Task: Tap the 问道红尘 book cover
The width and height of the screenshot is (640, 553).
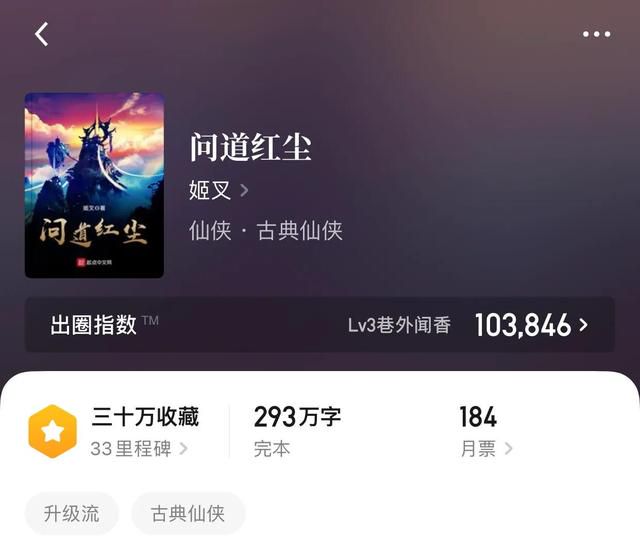Action: pyautogui.click(x=94, y=185)
